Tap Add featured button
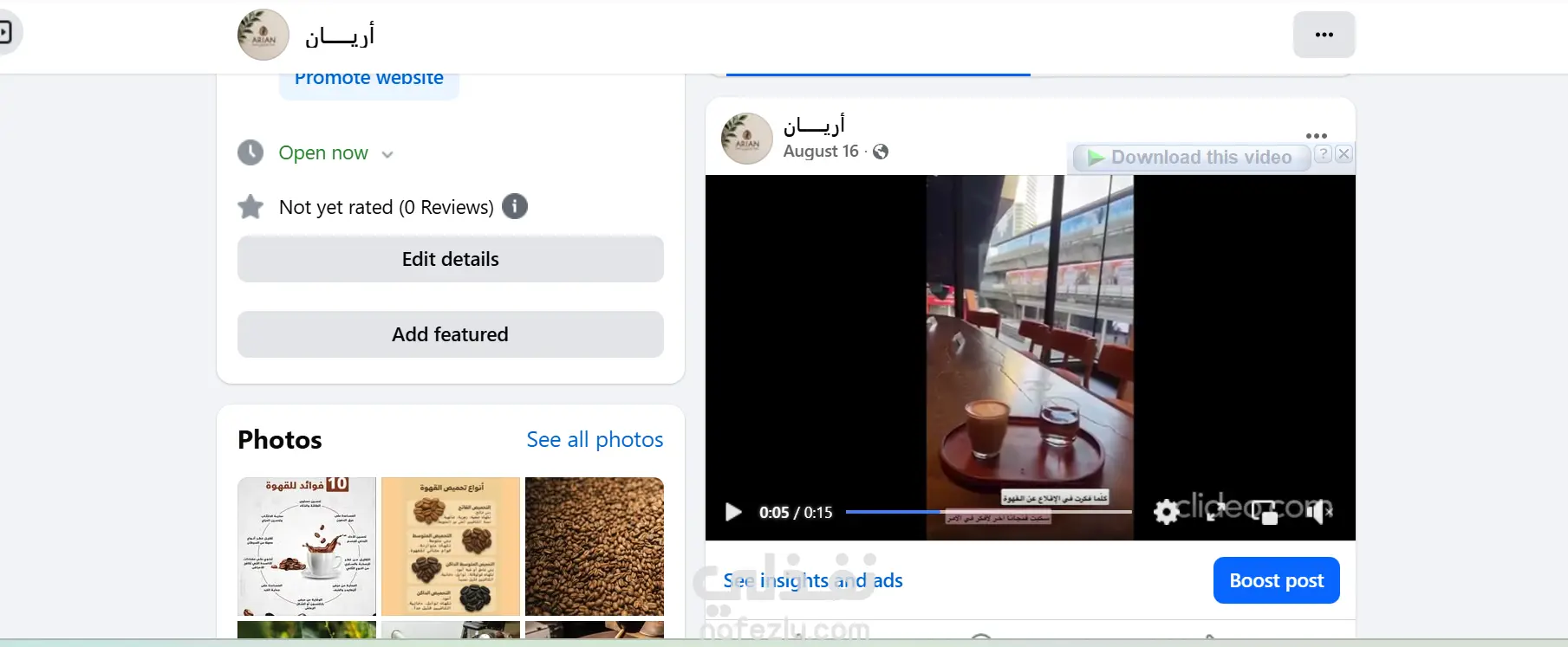Viewport: 1568px width, 647px height. pos(450,334)
